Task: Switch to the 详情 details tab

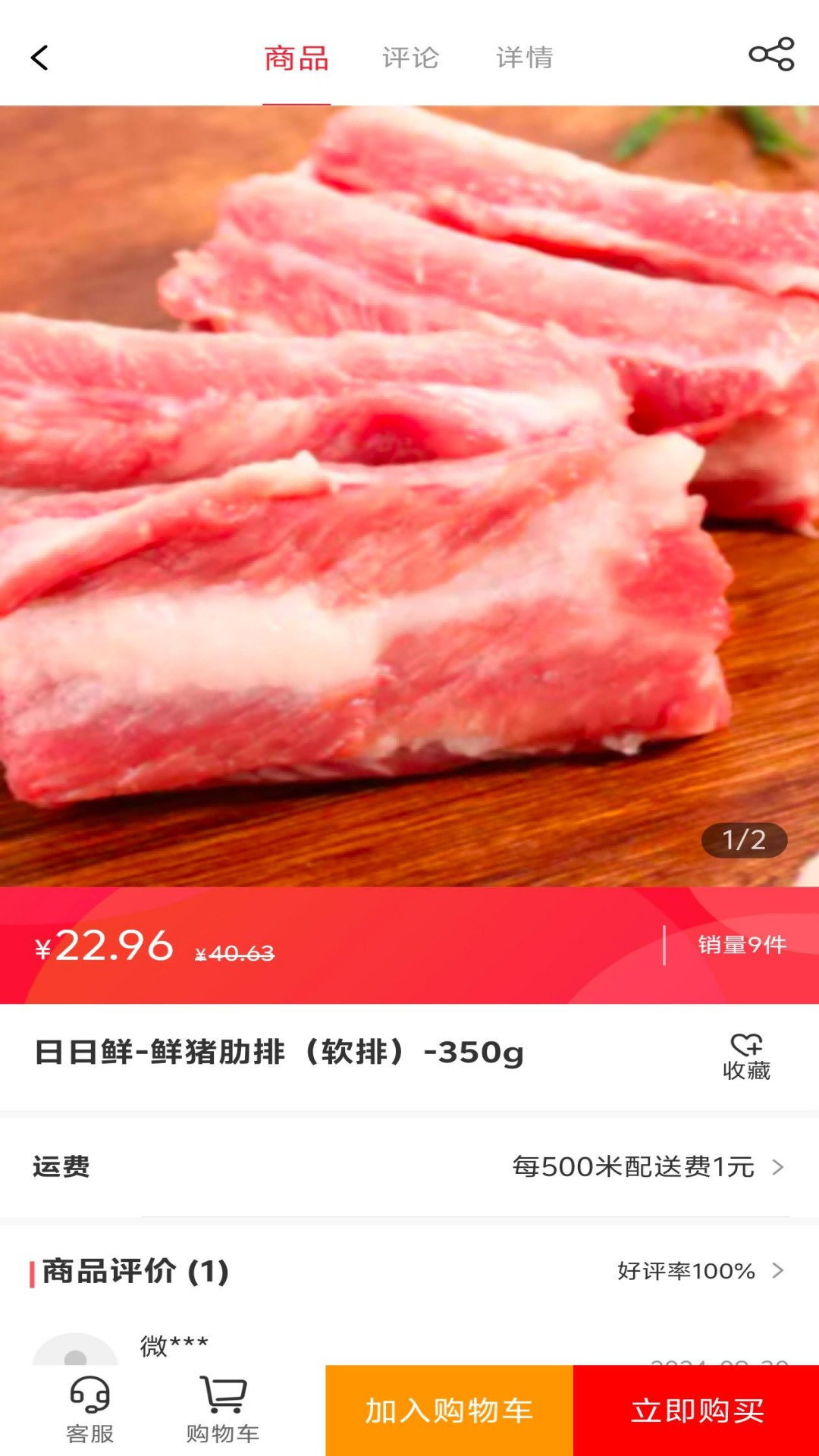Action: point(525,56)
